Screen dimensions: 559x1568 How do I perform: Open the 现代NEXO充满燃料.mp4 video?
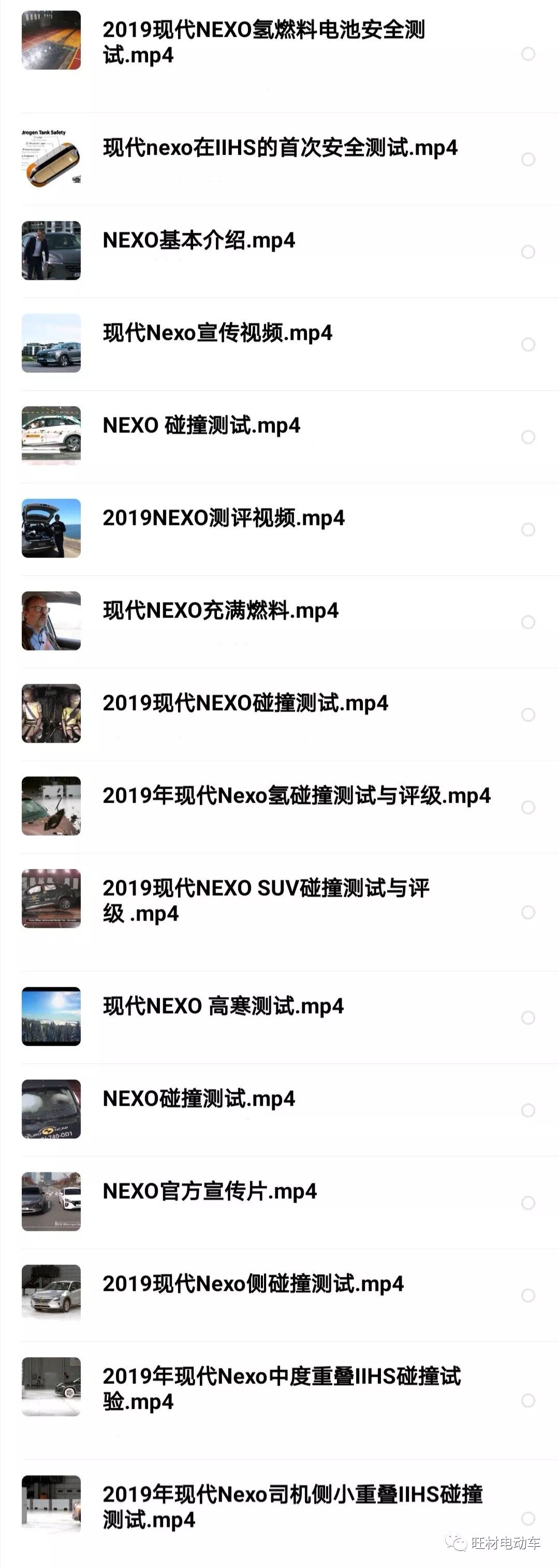tap(220, 611)
